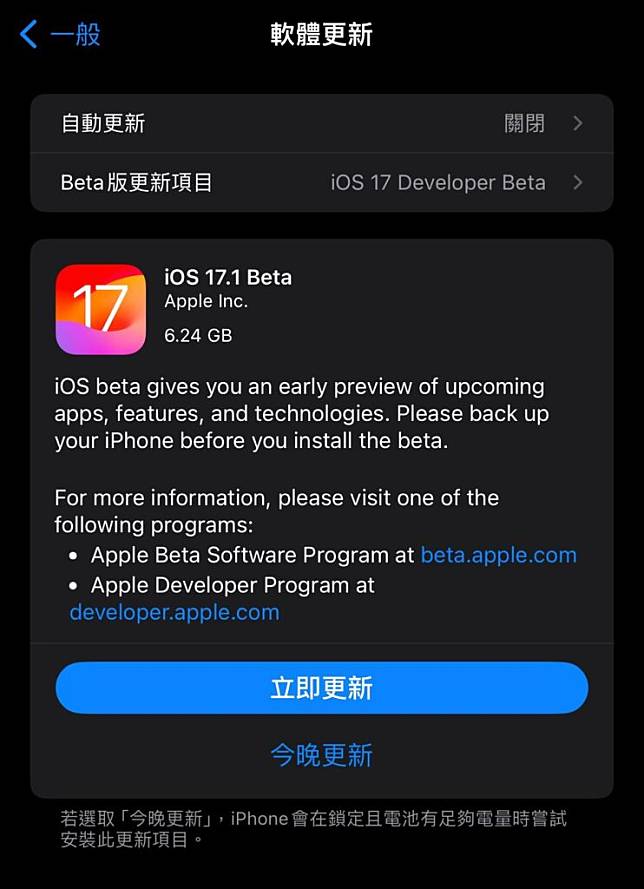The image size is (644, 889).
Task: Choose 今晚更新 to update tonight
Action: click(x=321, y=755)
